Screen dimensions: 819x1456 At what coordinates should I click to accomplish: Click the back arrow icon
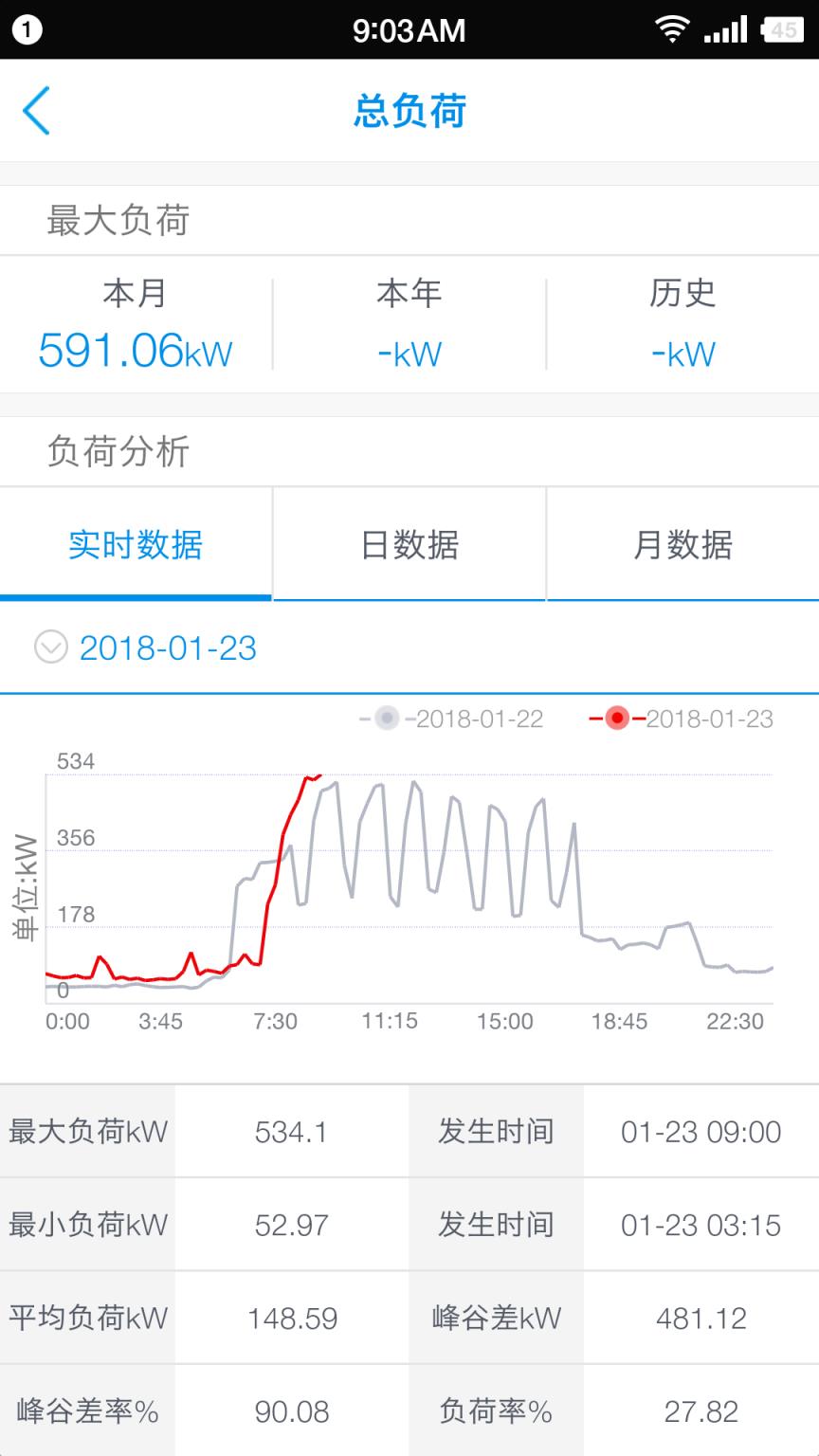pos(36,110)
